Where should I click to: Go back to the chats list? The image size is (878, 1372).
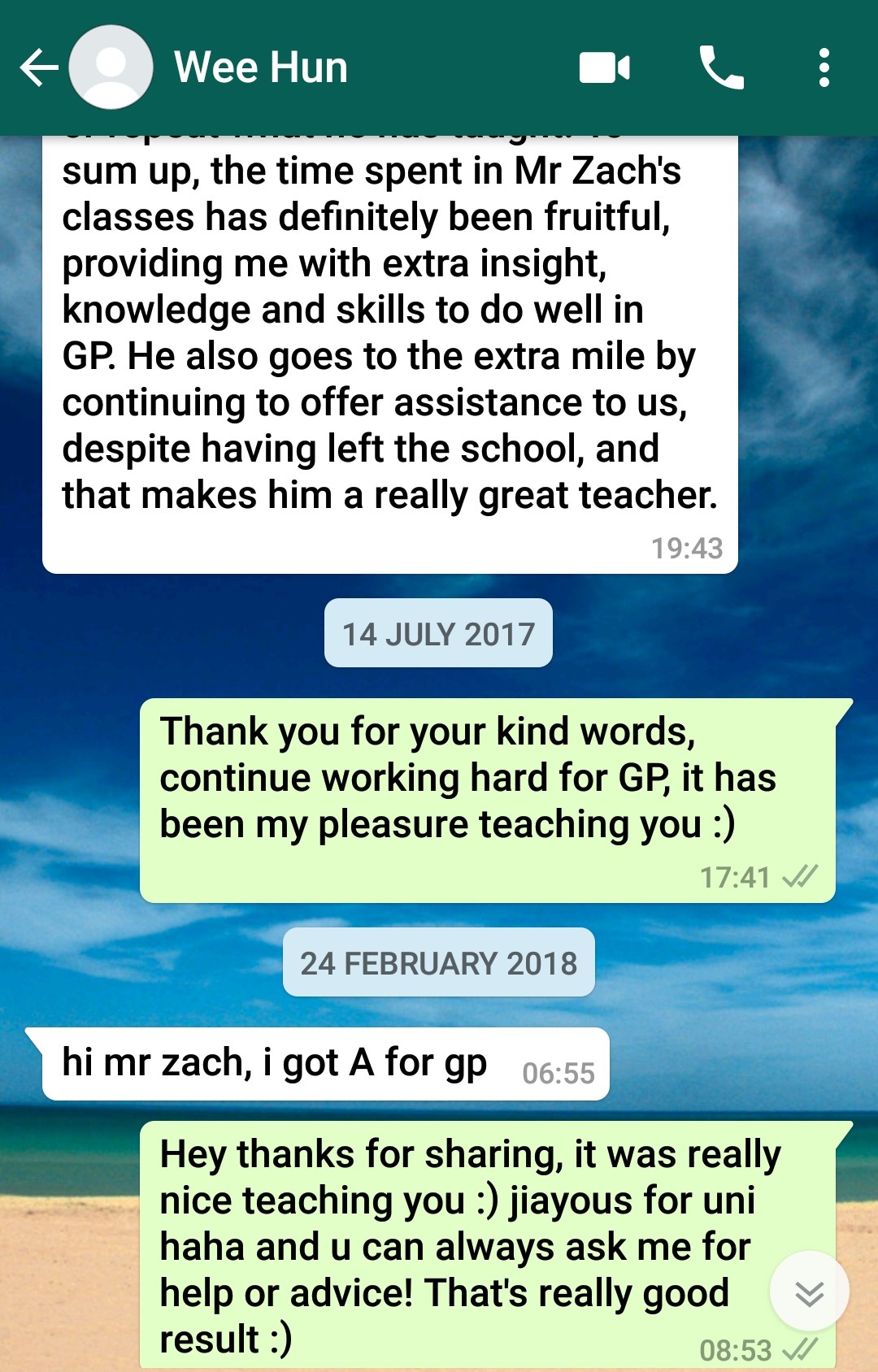point(38,67)
